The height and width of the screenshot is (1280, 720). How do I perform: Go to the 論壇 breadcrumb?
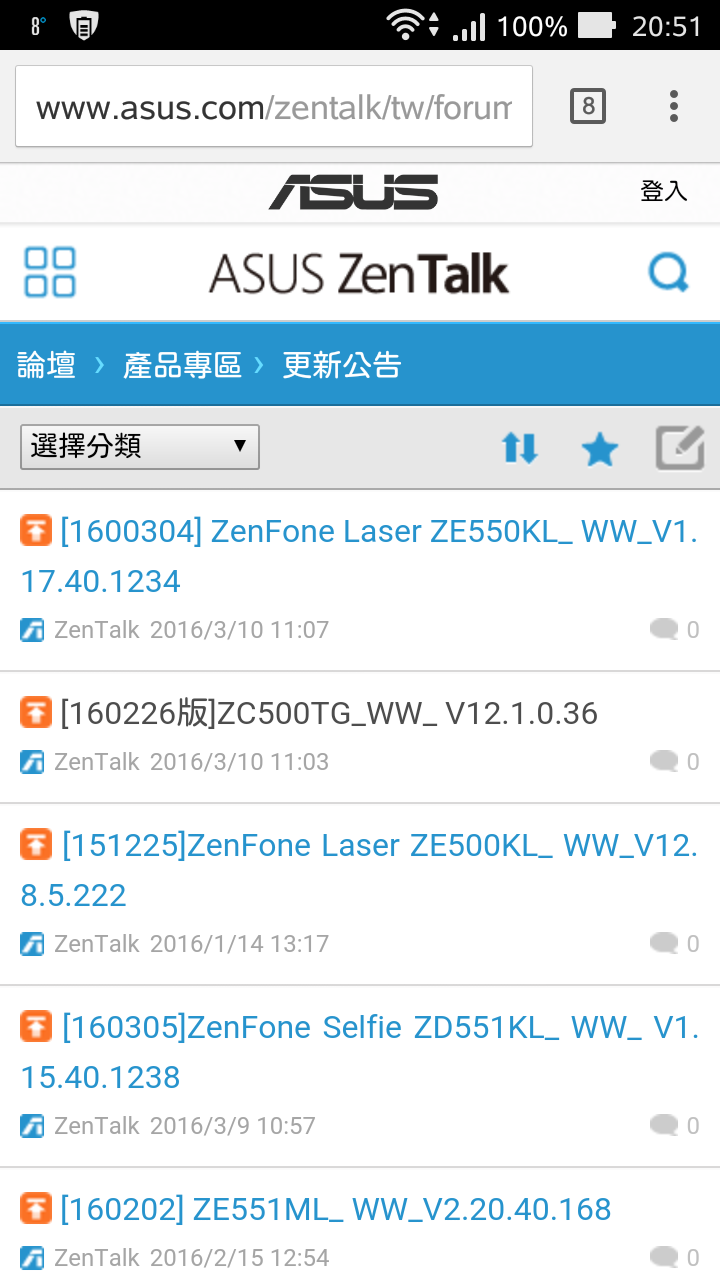click(46, 365)
